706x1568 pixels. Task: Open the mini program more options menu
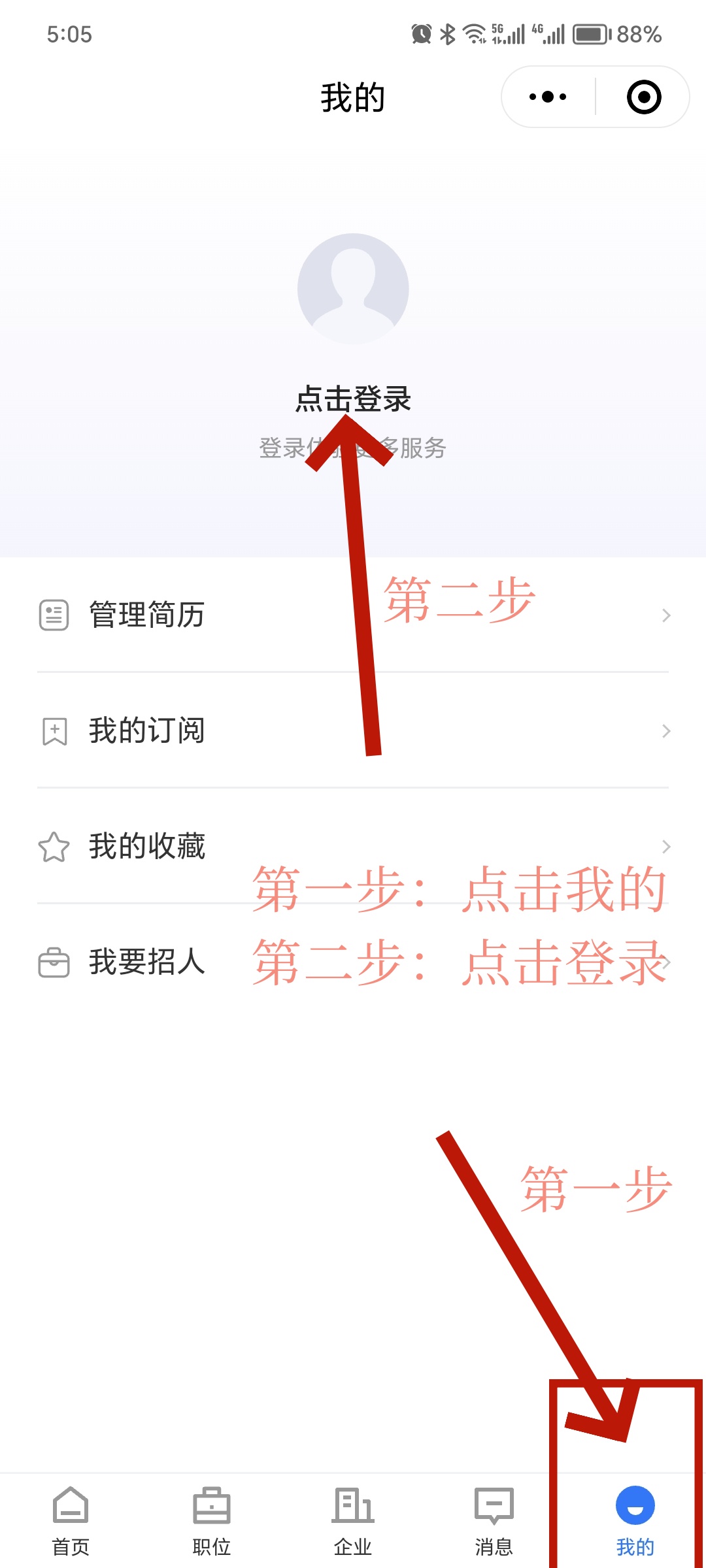[x=548, y=97]
